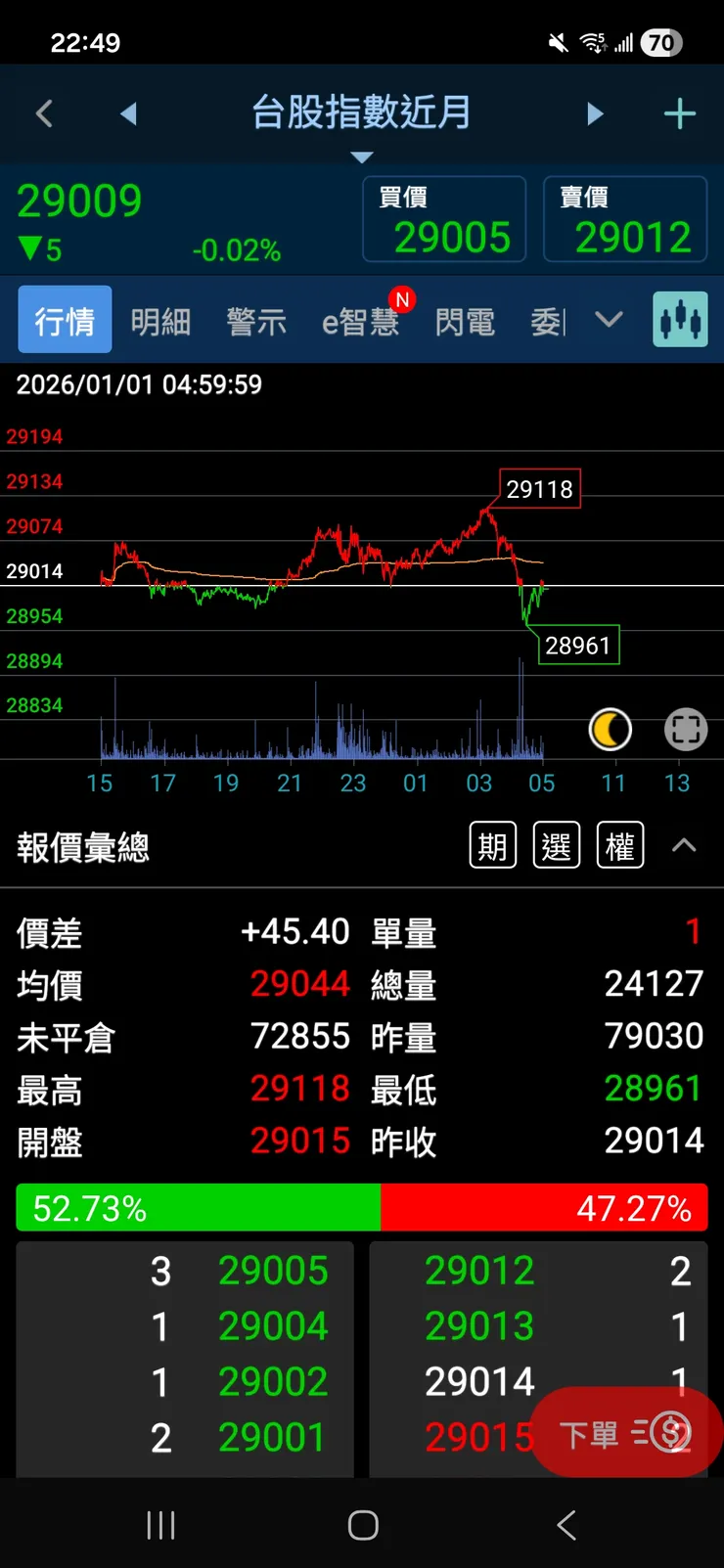
Task: Tap the 買價 bid price box
Action: point(444,219)
